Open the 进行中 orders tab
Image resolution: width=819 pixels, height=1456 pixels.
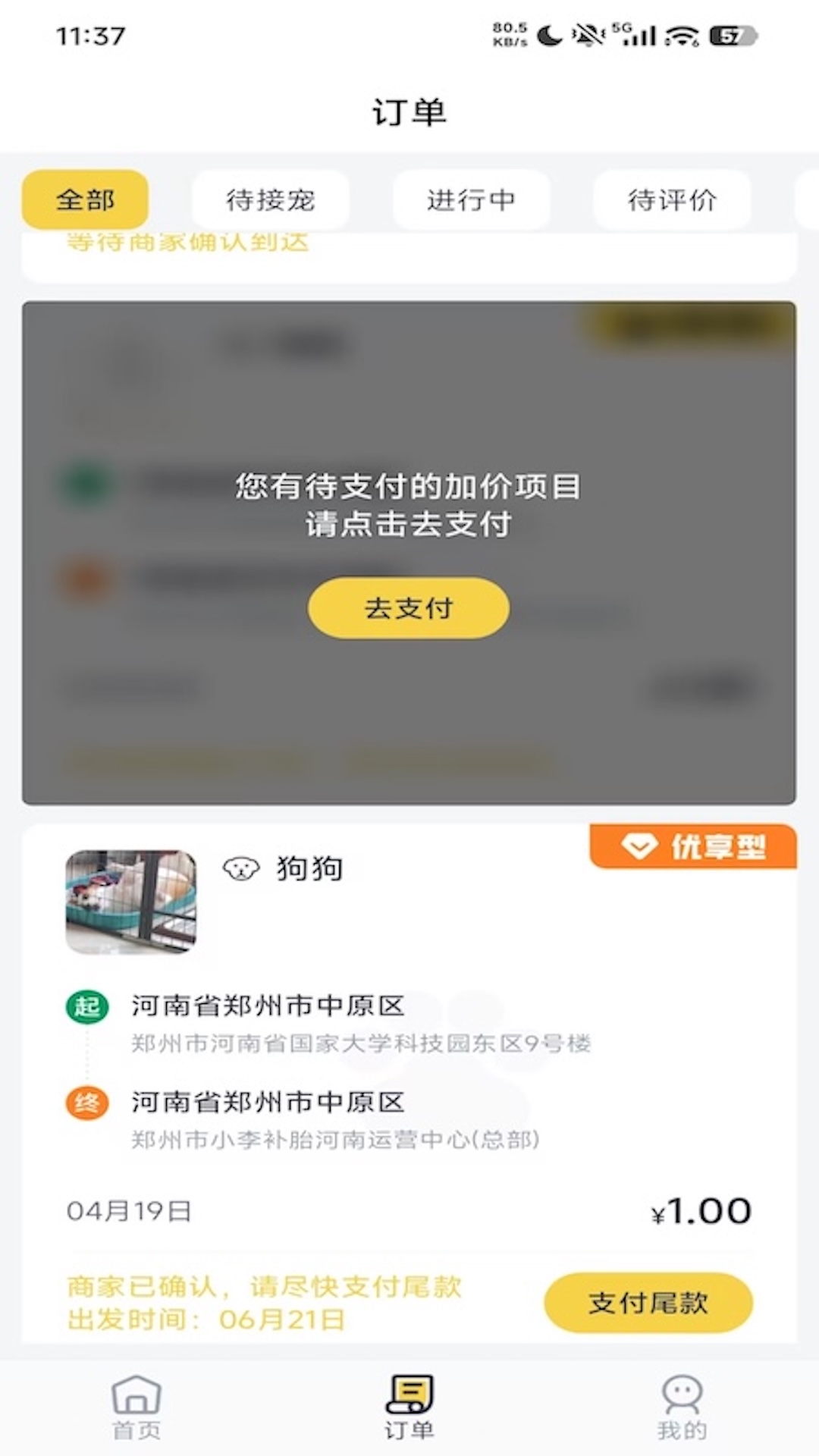(471, 199)
